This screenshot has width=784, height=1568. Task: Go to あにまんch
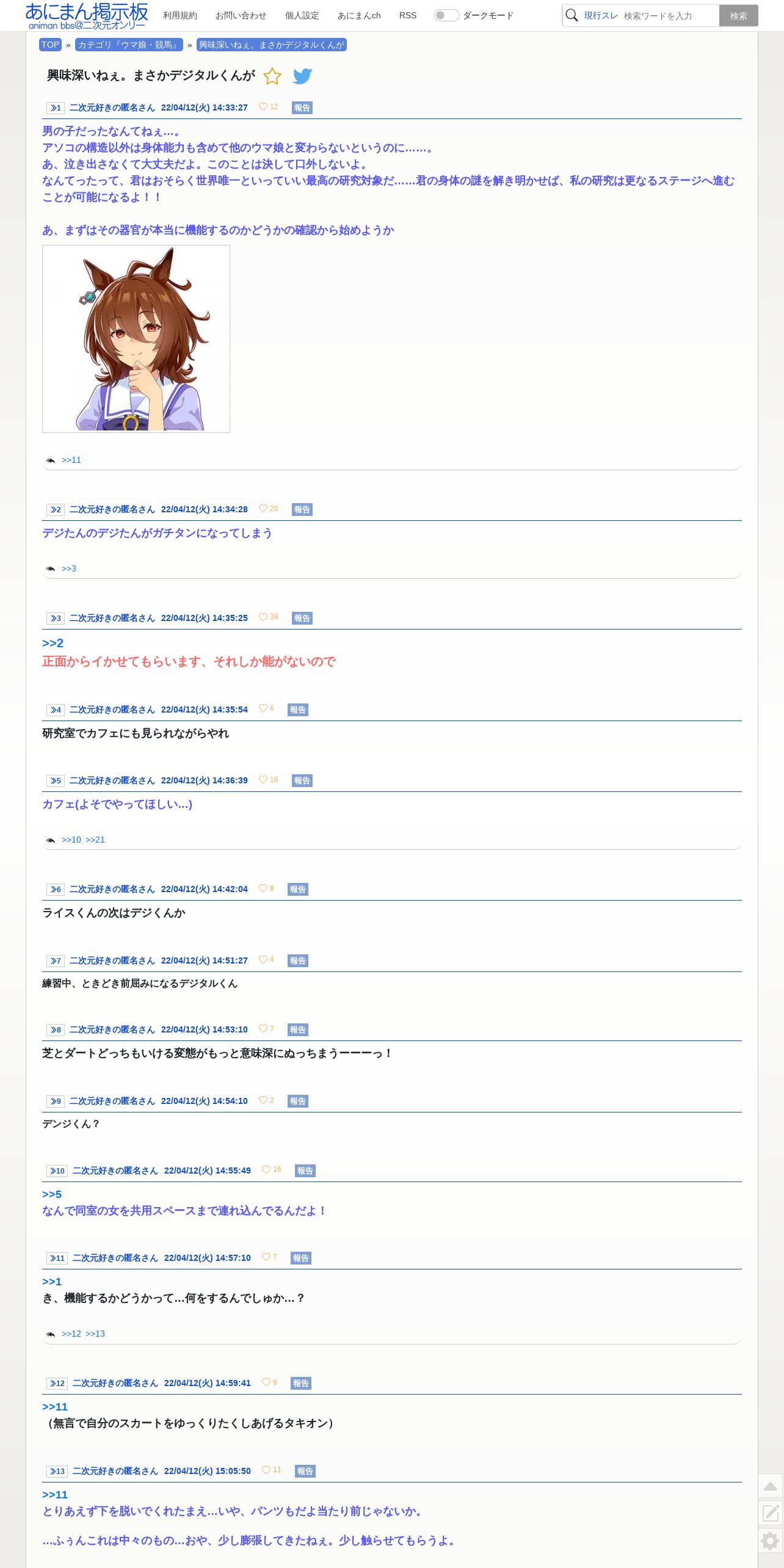pos(359,15)
